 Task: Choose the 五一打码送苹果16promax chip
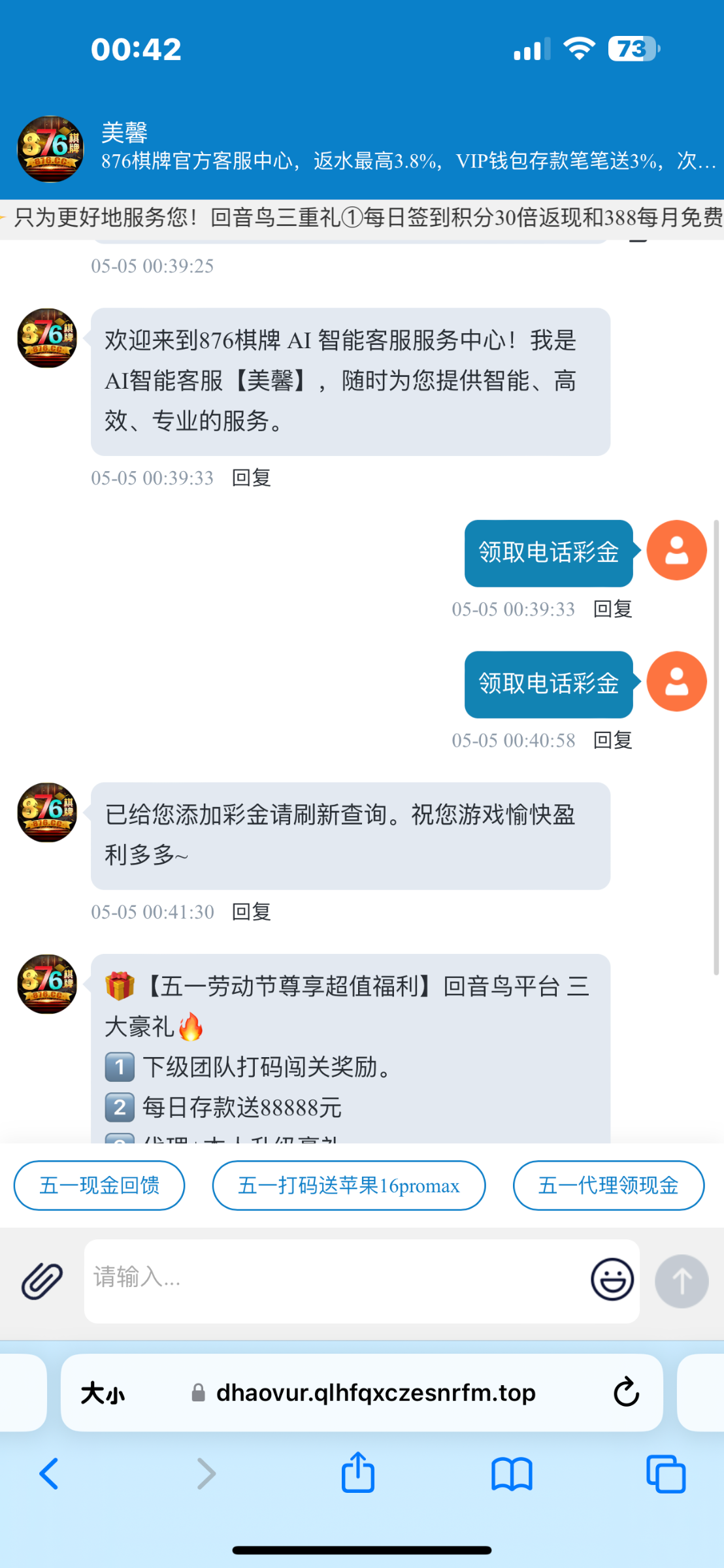coord(349,1186)
